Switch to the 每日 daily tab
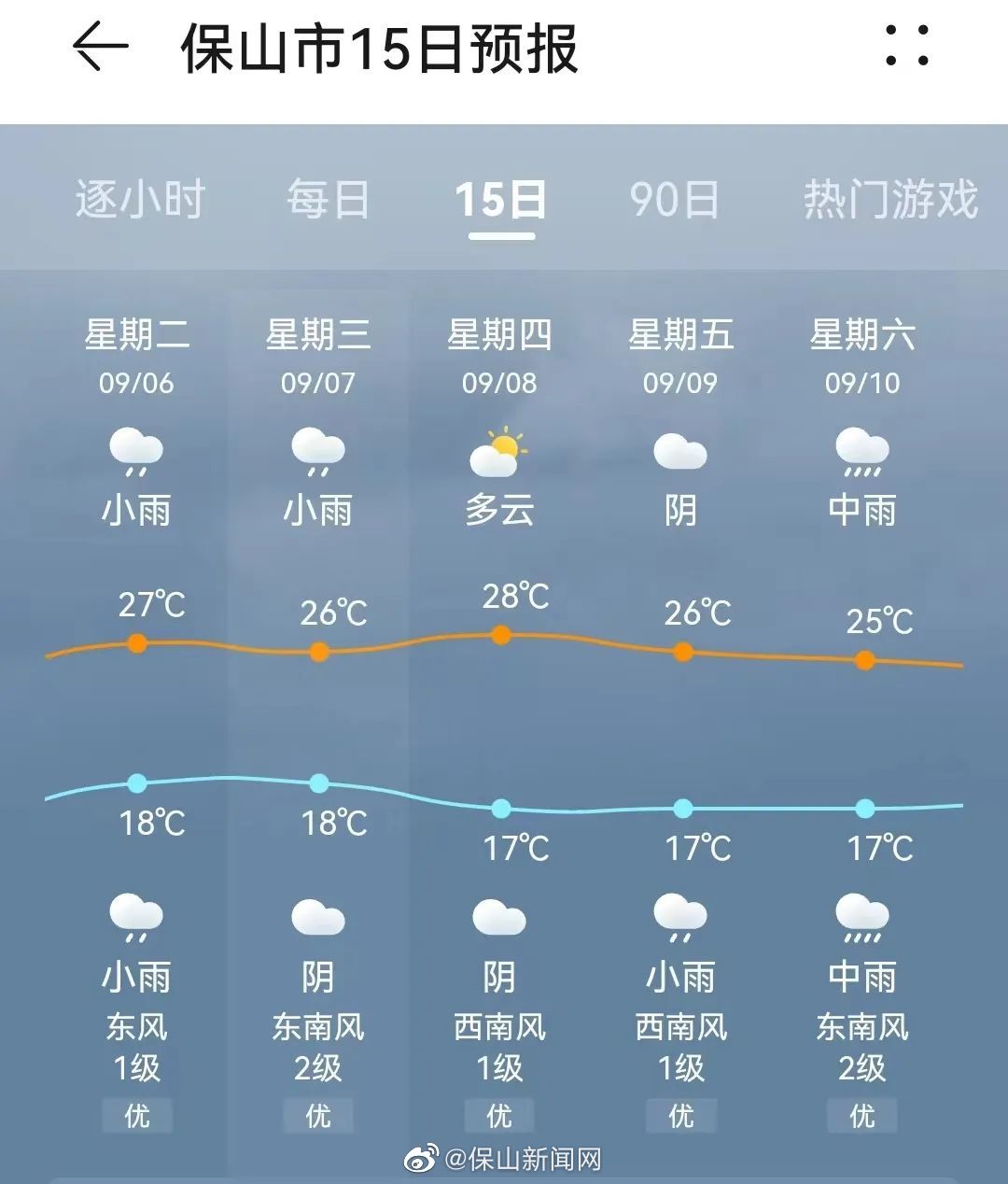 [x=329, y=199]
